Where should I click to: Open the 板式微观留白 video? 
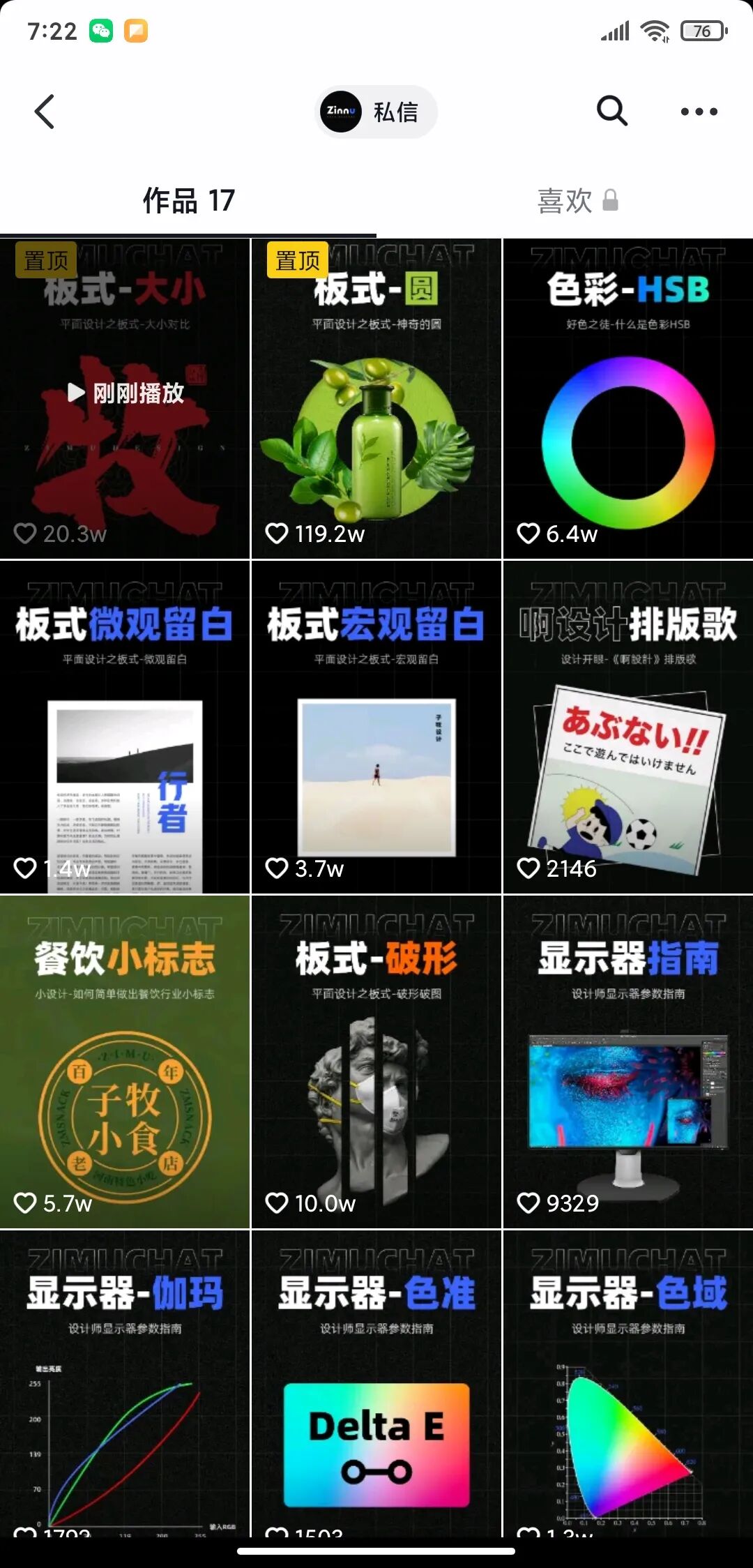125,727
